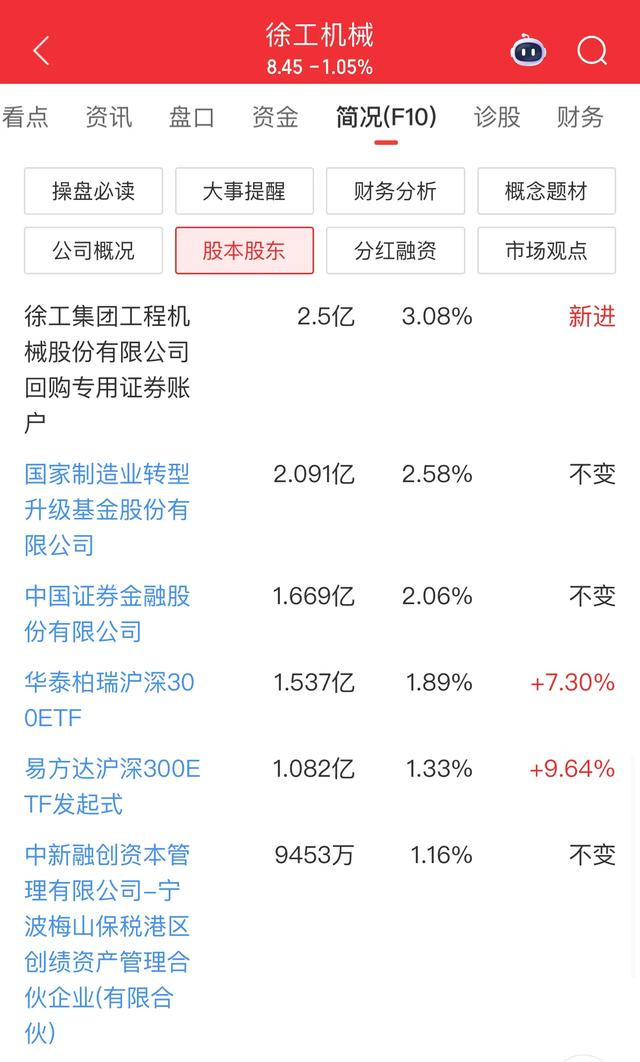Go back using the header arrow
Viewport: 640px width, 1062px height.
(x=41, y=50)
